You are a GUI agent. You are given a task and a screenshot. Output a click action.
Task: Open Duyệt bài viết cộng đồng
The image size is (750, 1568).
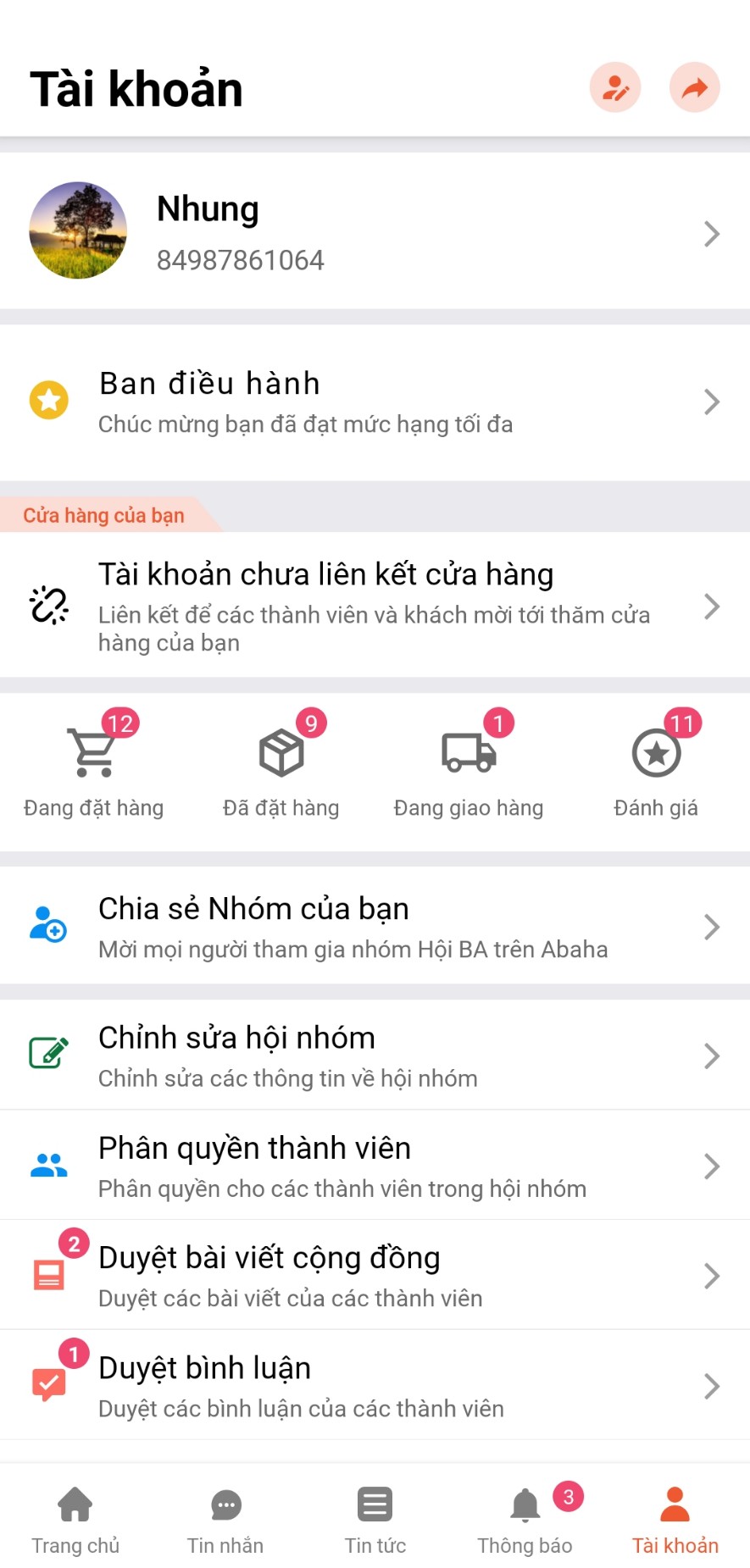375,1276
